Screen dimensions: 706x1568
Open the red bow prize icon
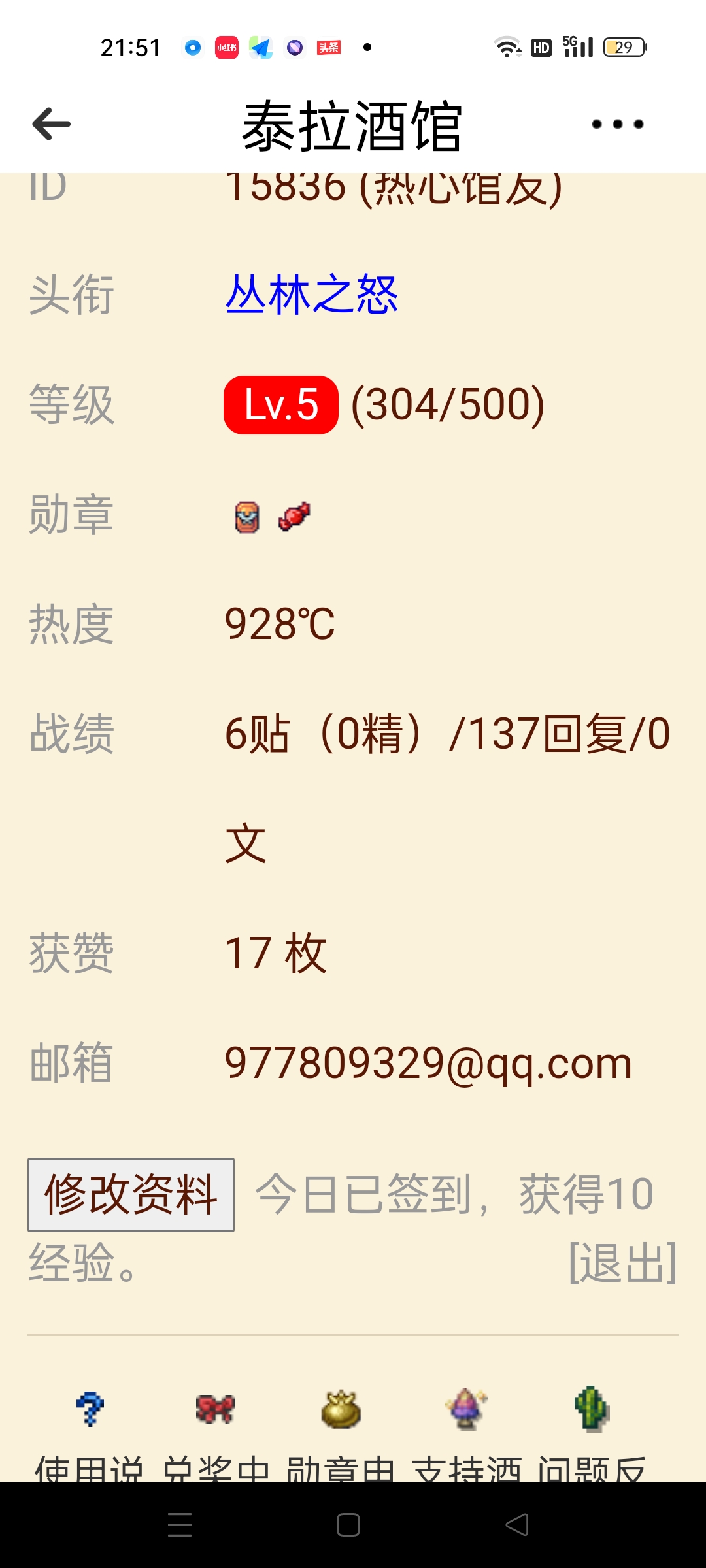tap(215, 1409)
